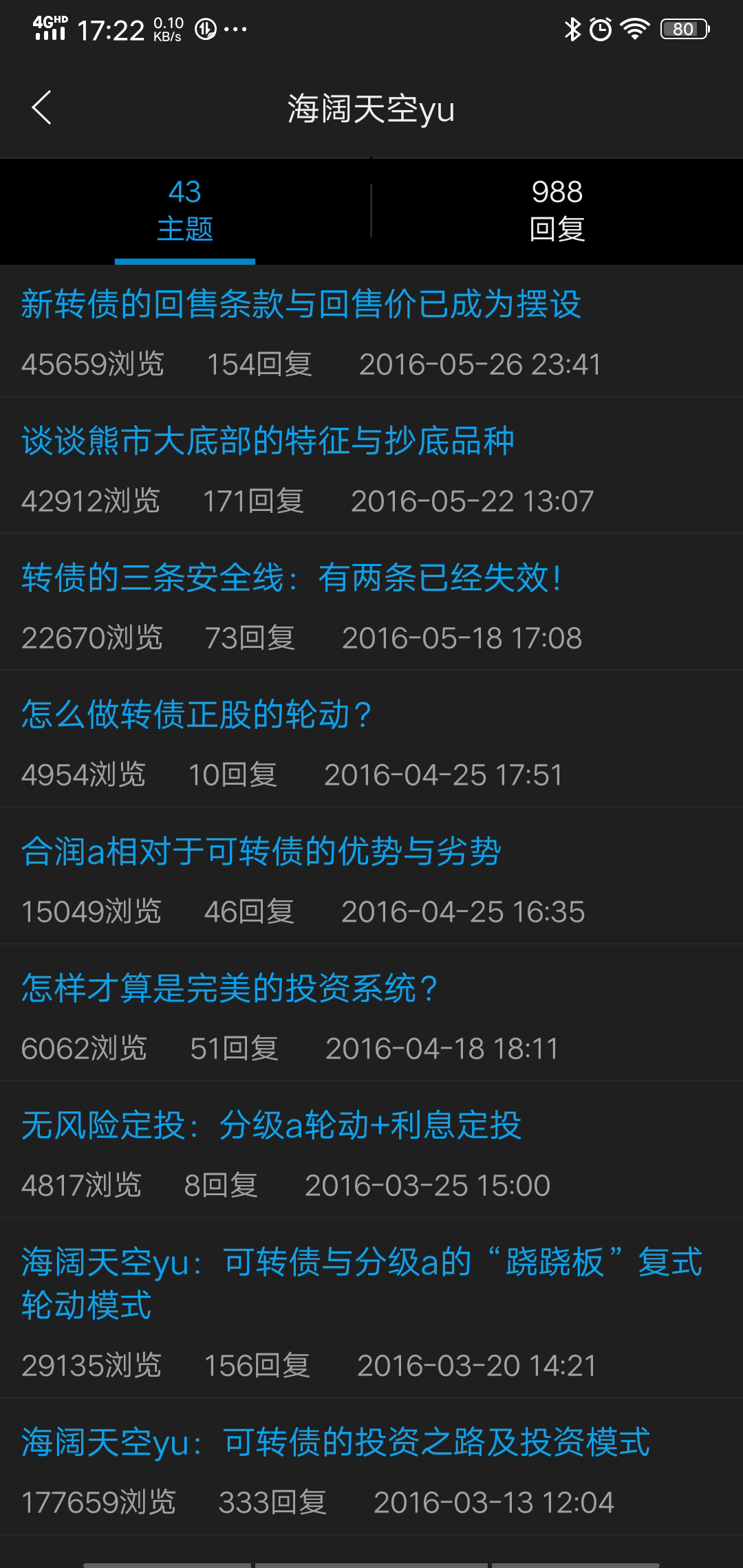The width and height of the screenshot is (743, 1568).
Task: Go back using the top-left arrow
Action: [x=42, y=108]
